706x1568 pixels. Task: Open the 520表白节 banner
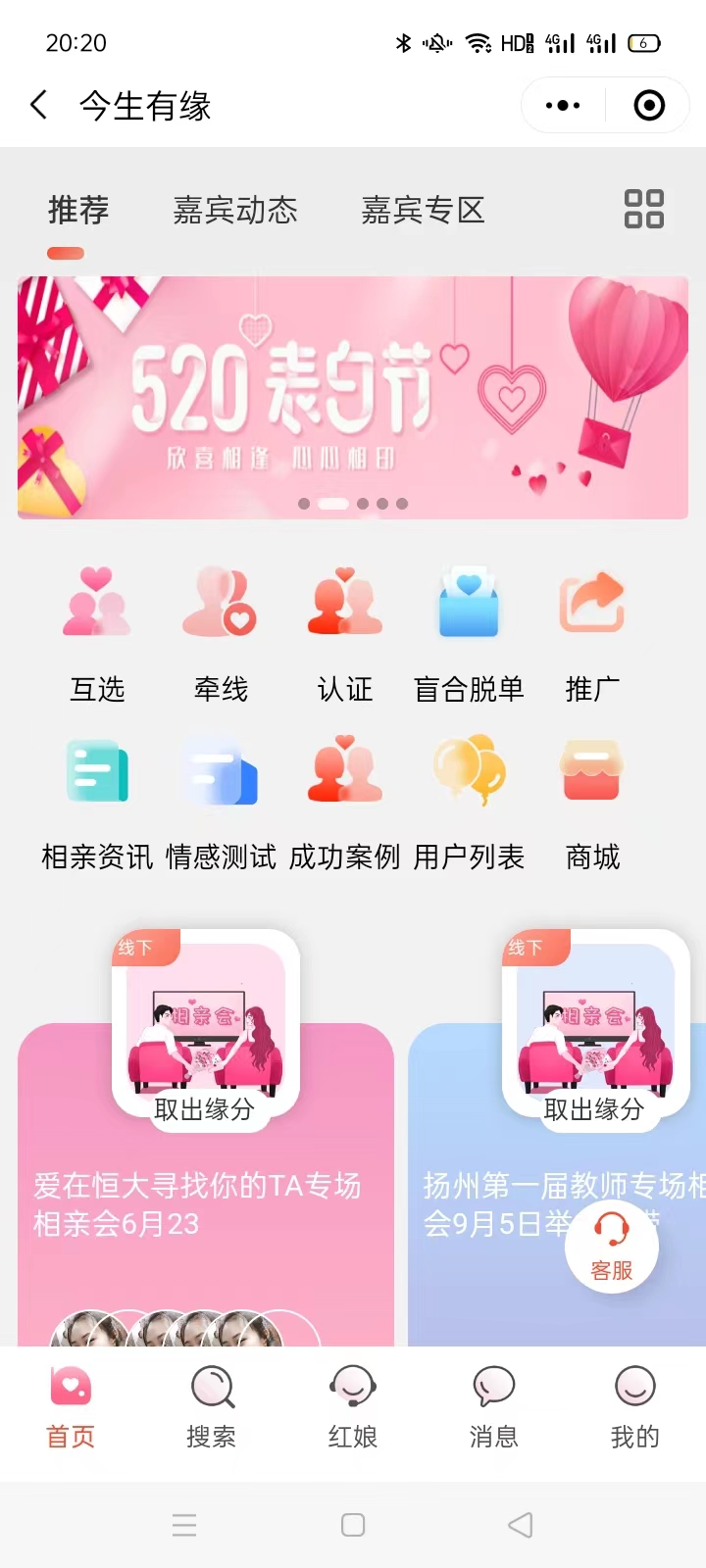(353, 397)
